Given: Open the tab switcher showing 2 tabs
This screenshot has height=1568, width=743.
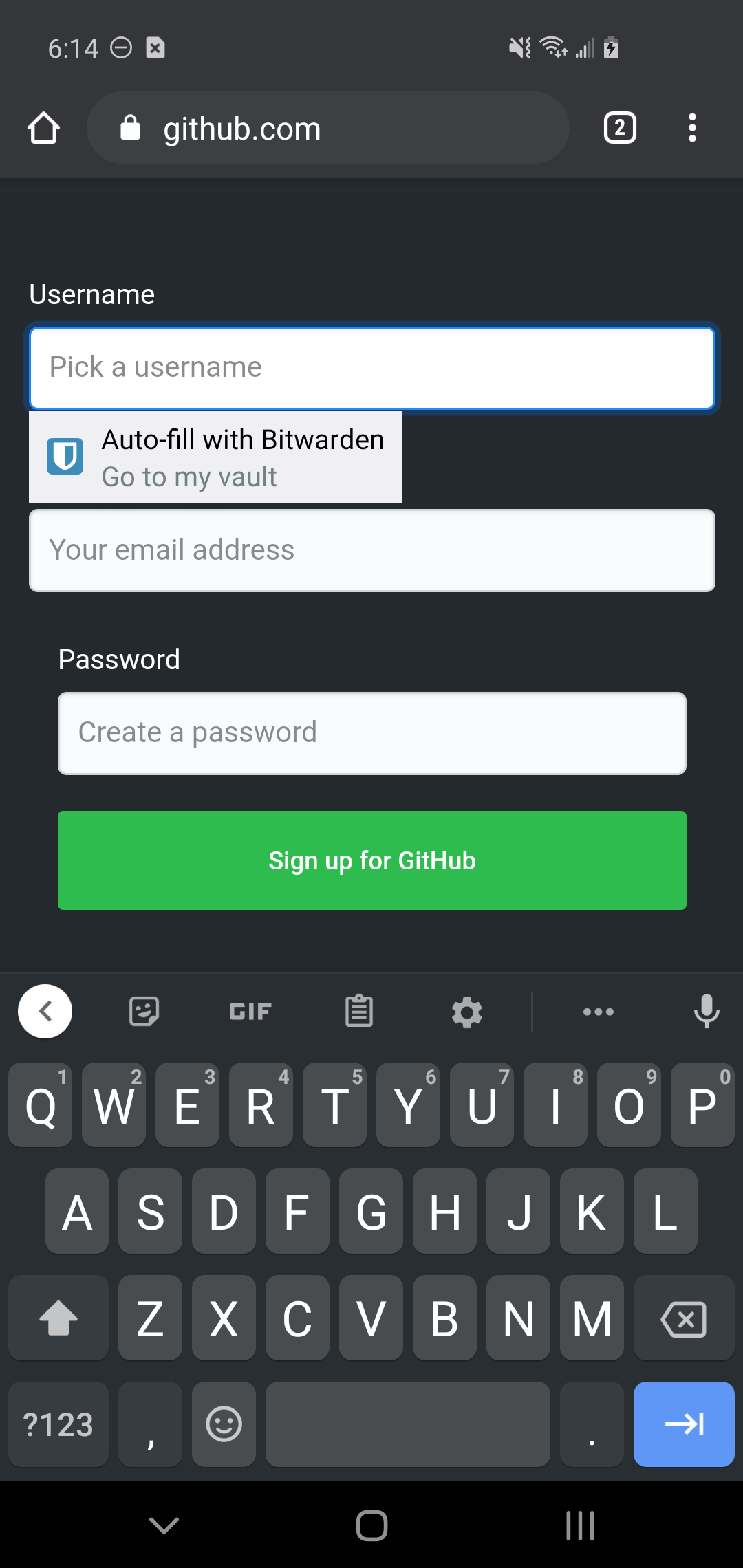Looking at the screenshot, I should 619,128.
